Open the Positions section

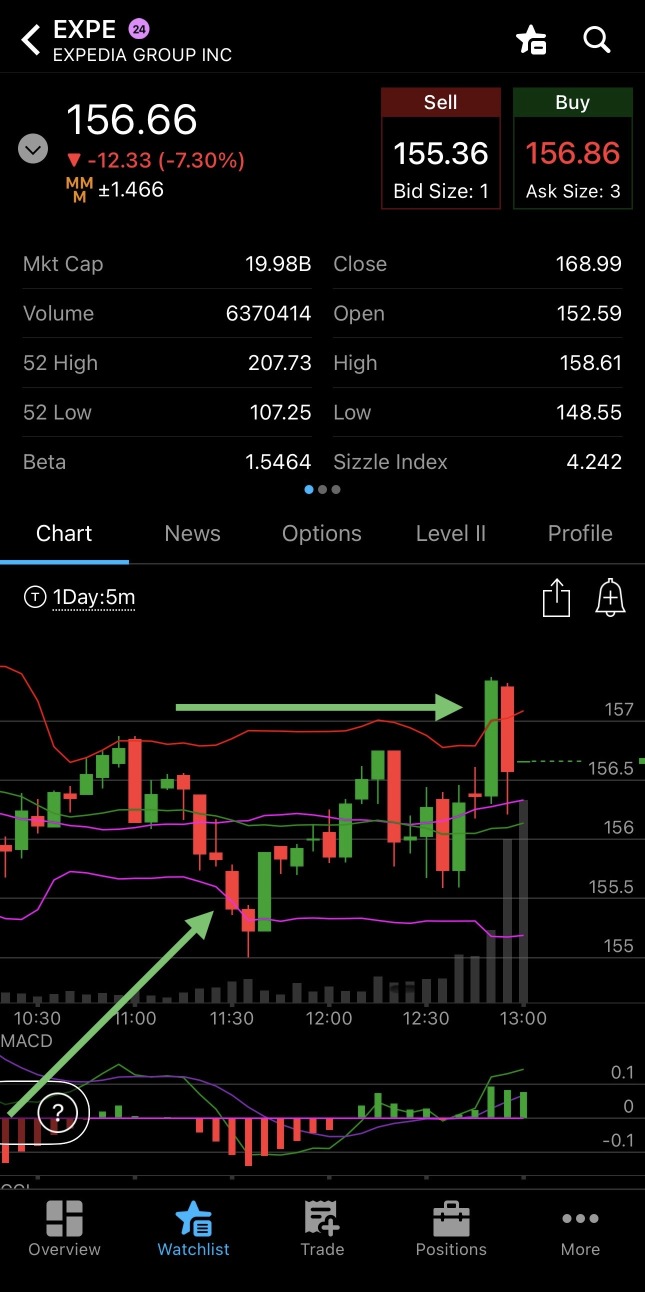point(451,1229)
